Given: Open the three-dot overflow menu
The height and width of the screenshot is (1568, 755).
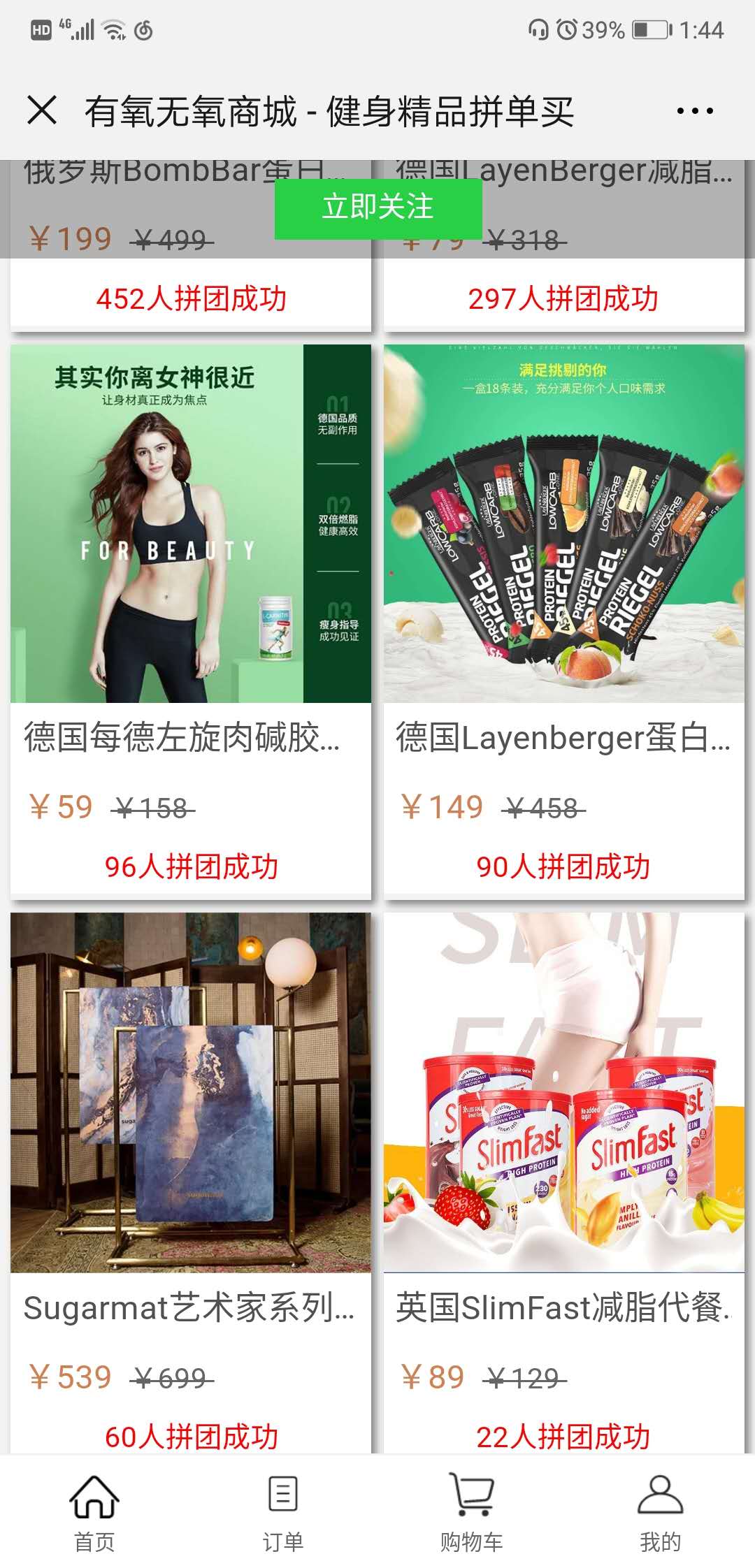Looking at the screenshot, I should 695,110.
